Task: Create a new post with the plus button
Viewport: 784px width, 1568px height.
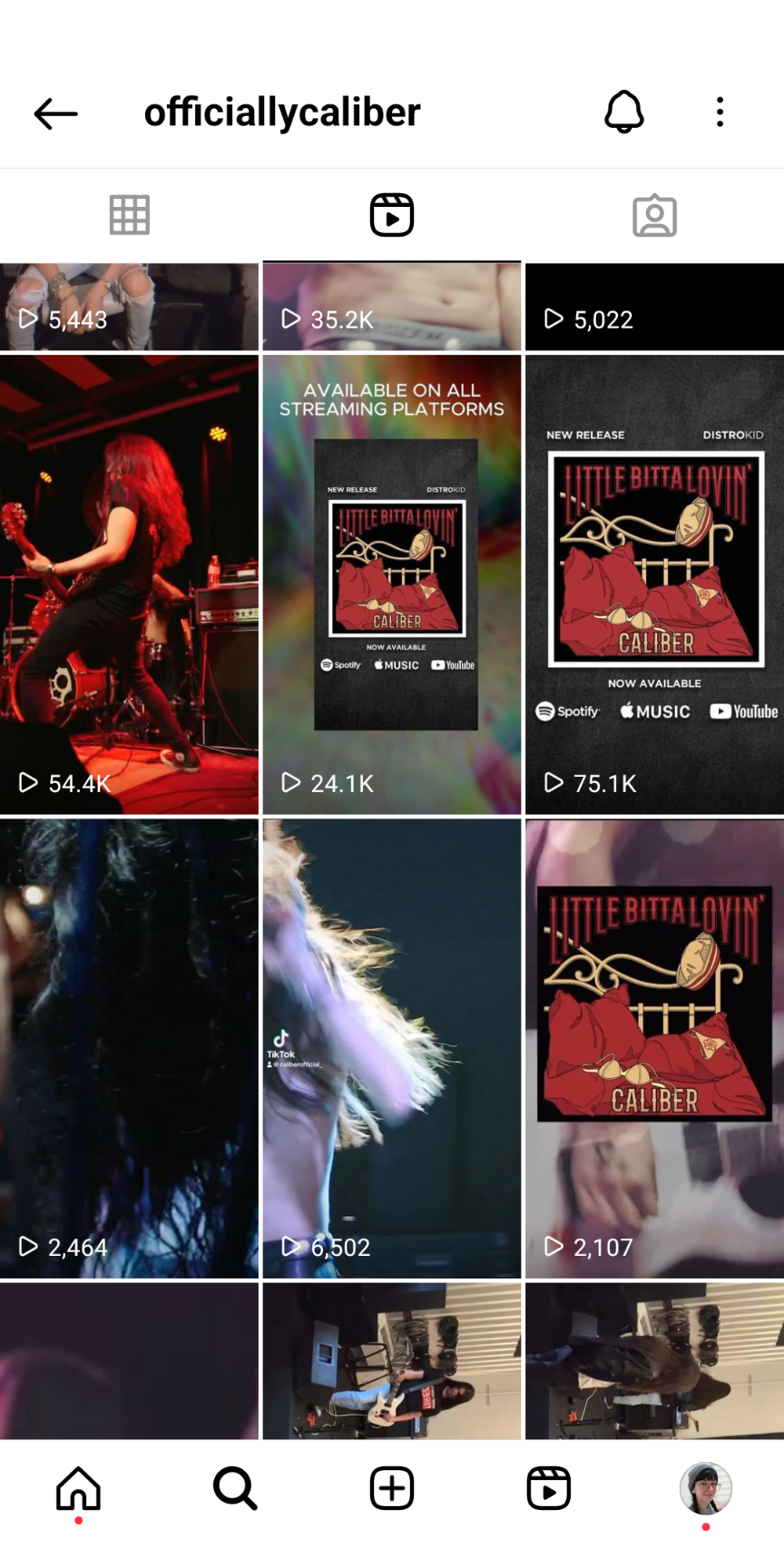Action: click(392, 1489)
